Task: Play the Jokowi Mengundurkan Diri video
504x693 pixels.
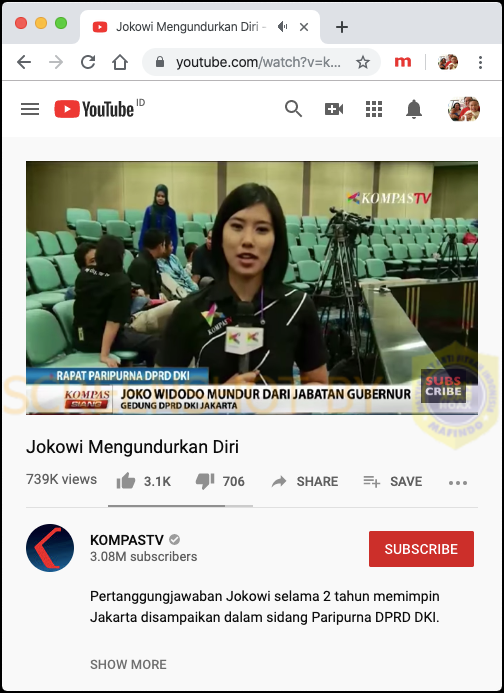Action: [252, 288]
